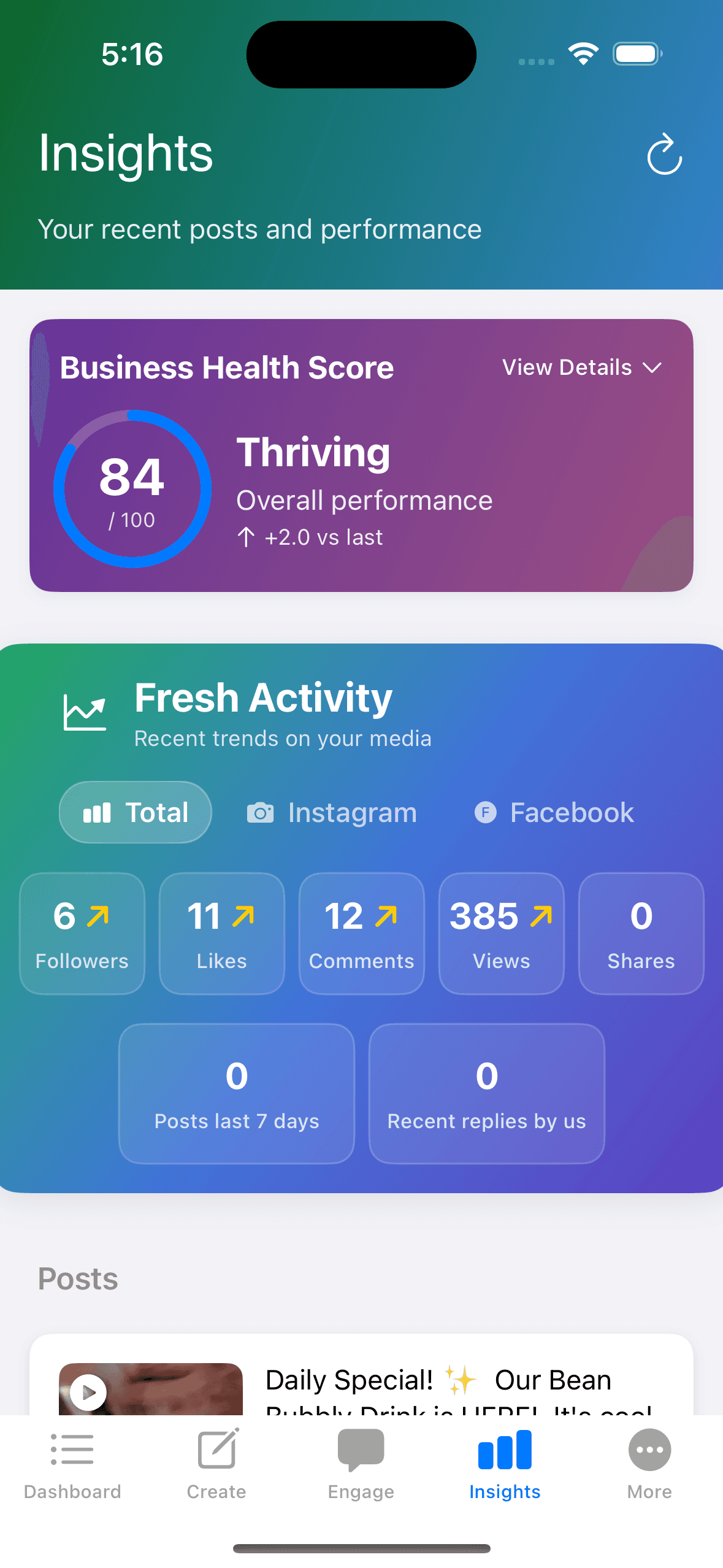The height and width of the screenshot is (1568, 723).
Task: Switch to Instagram activity
Action: [332, 812]
